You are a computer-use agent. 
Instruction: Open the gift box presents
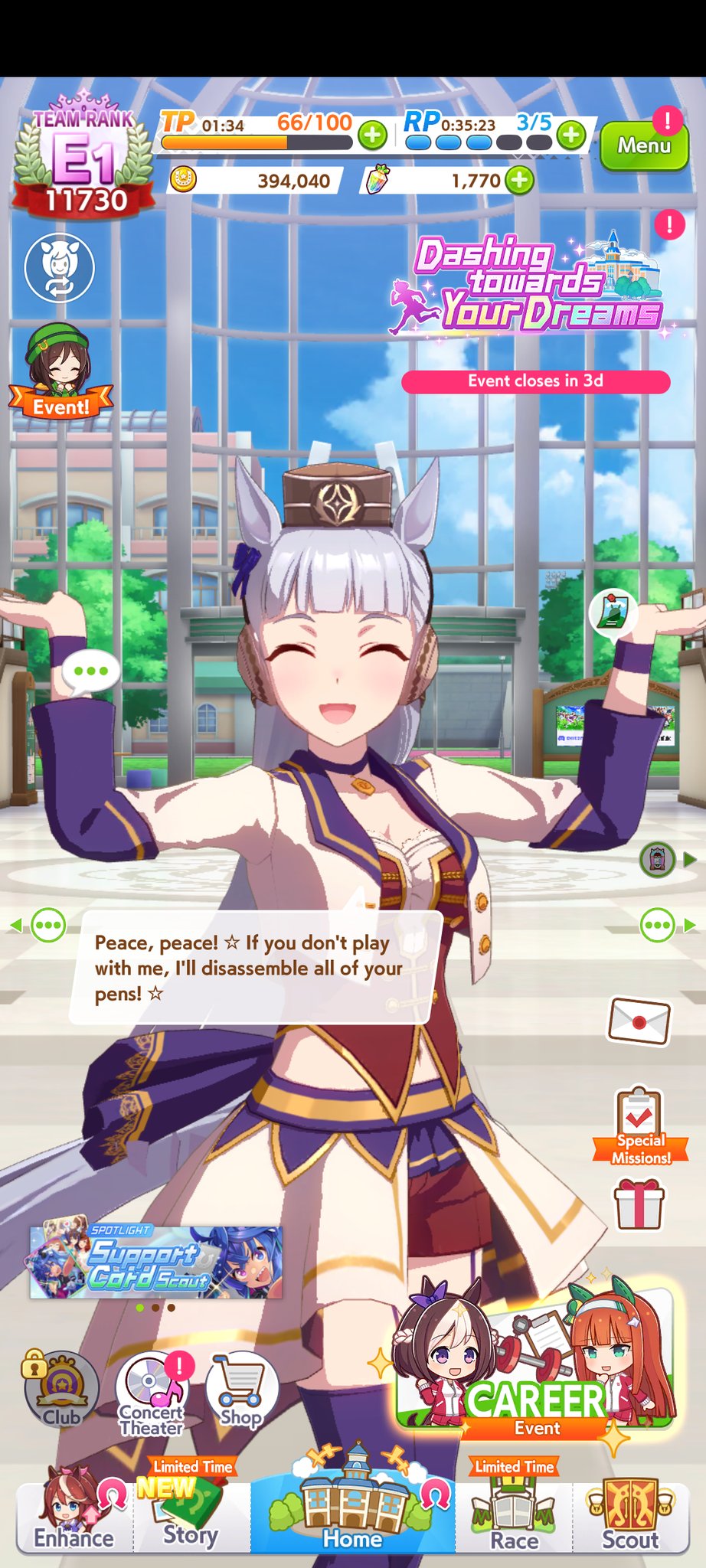point(639,1204)
